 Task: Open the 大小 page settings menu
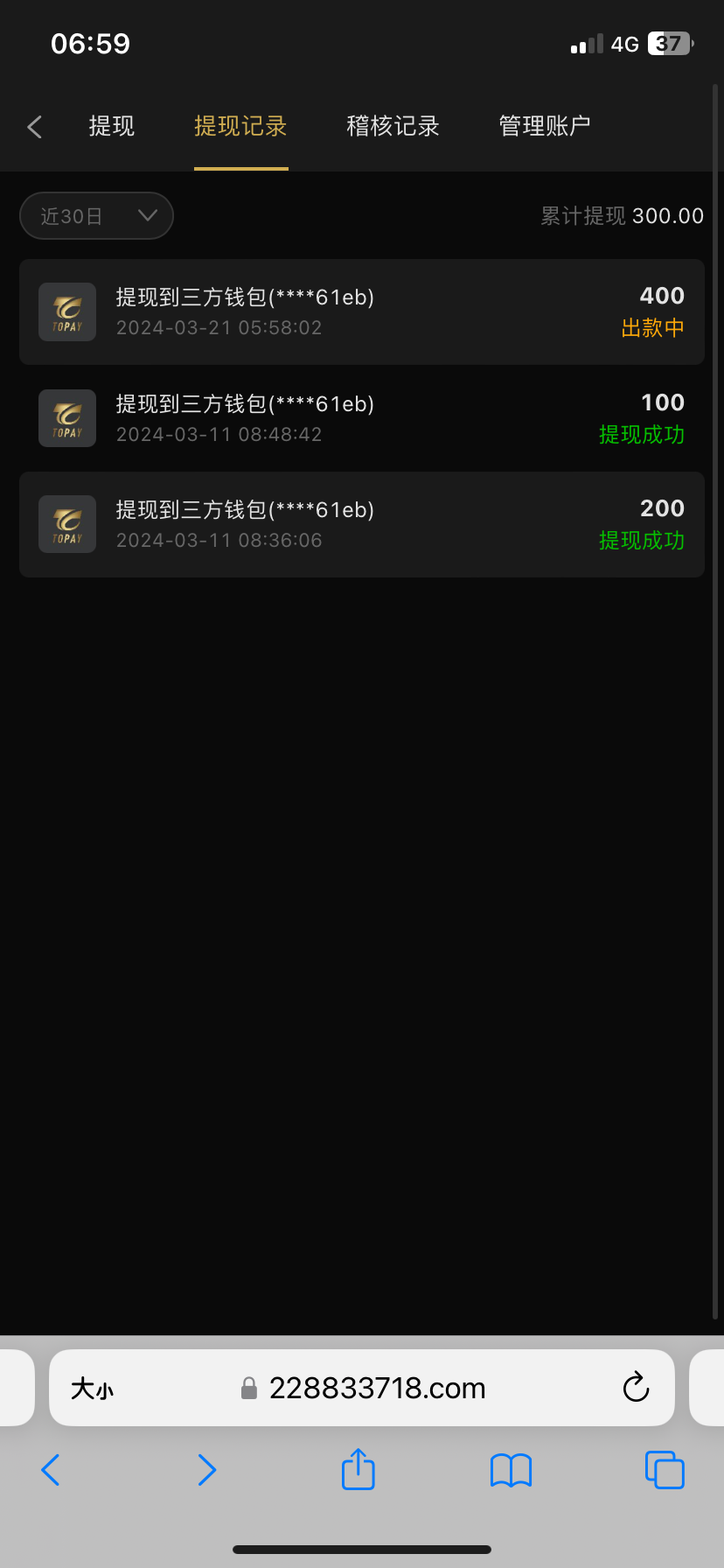[x=91, y=1388]
